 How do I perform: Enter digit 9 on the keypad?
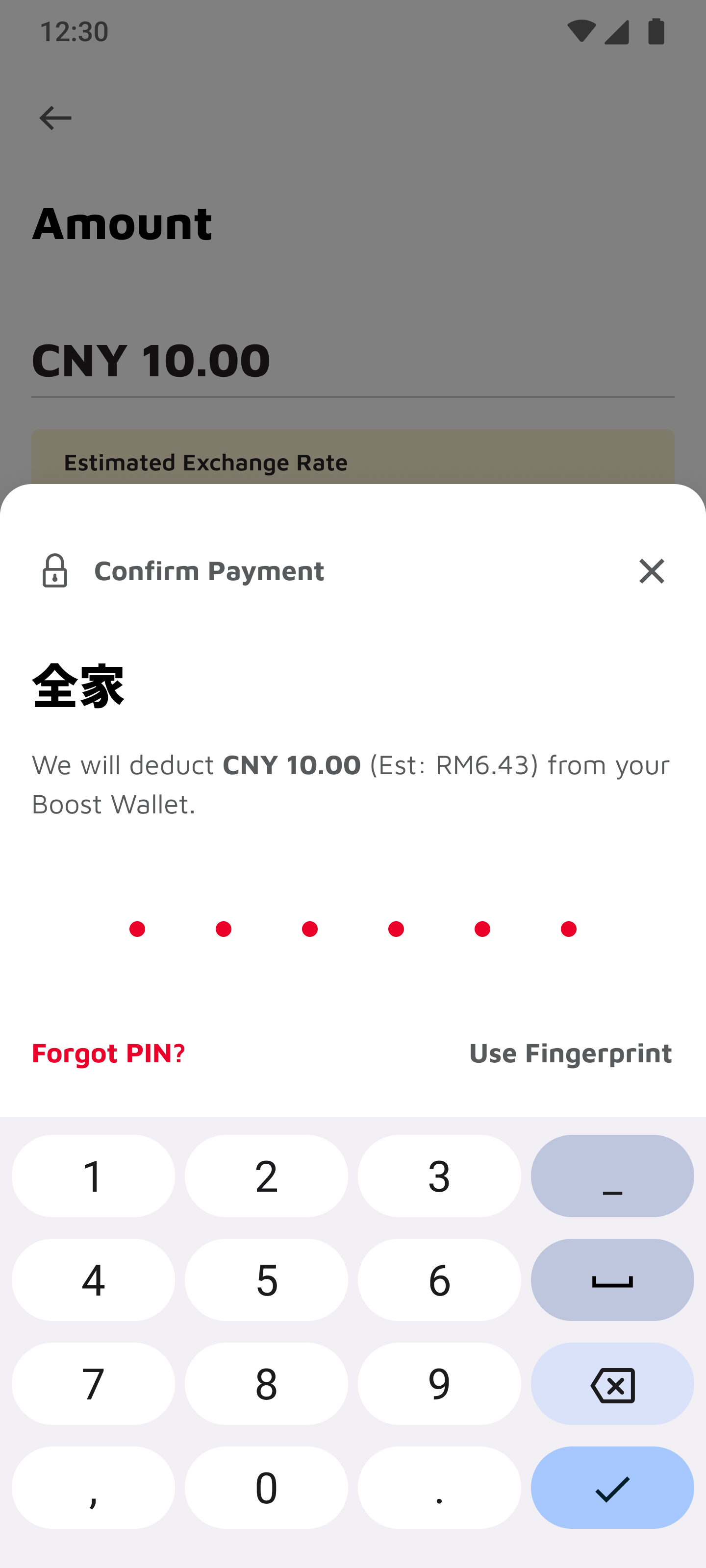tap(439, 1384)
